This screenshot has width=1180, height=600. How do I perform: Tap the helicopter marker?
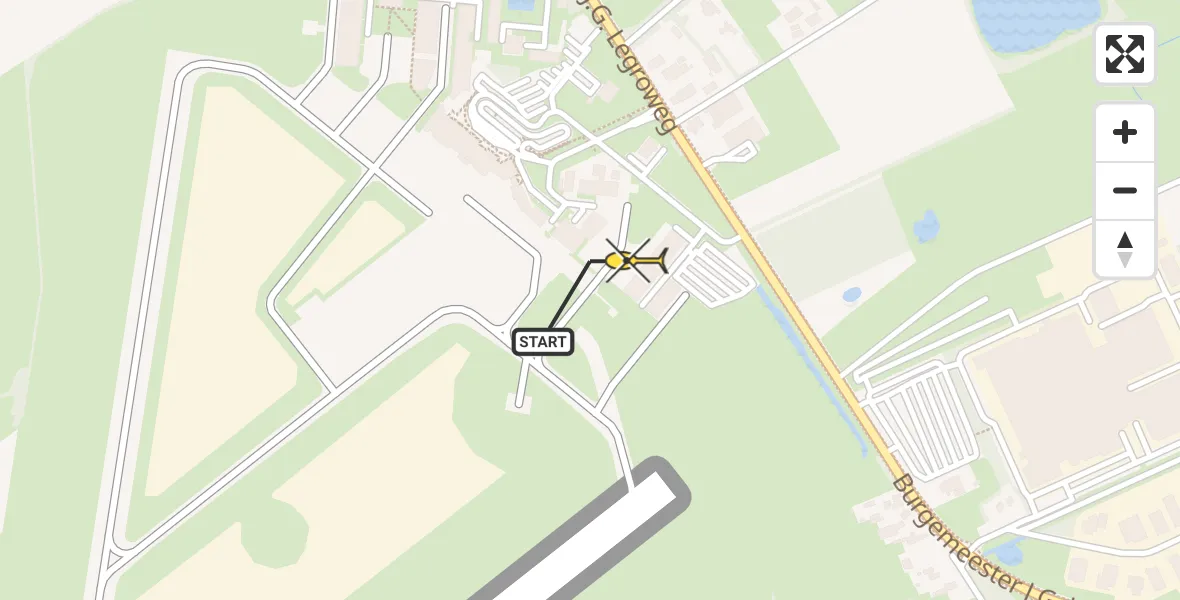tap(631, 261)
